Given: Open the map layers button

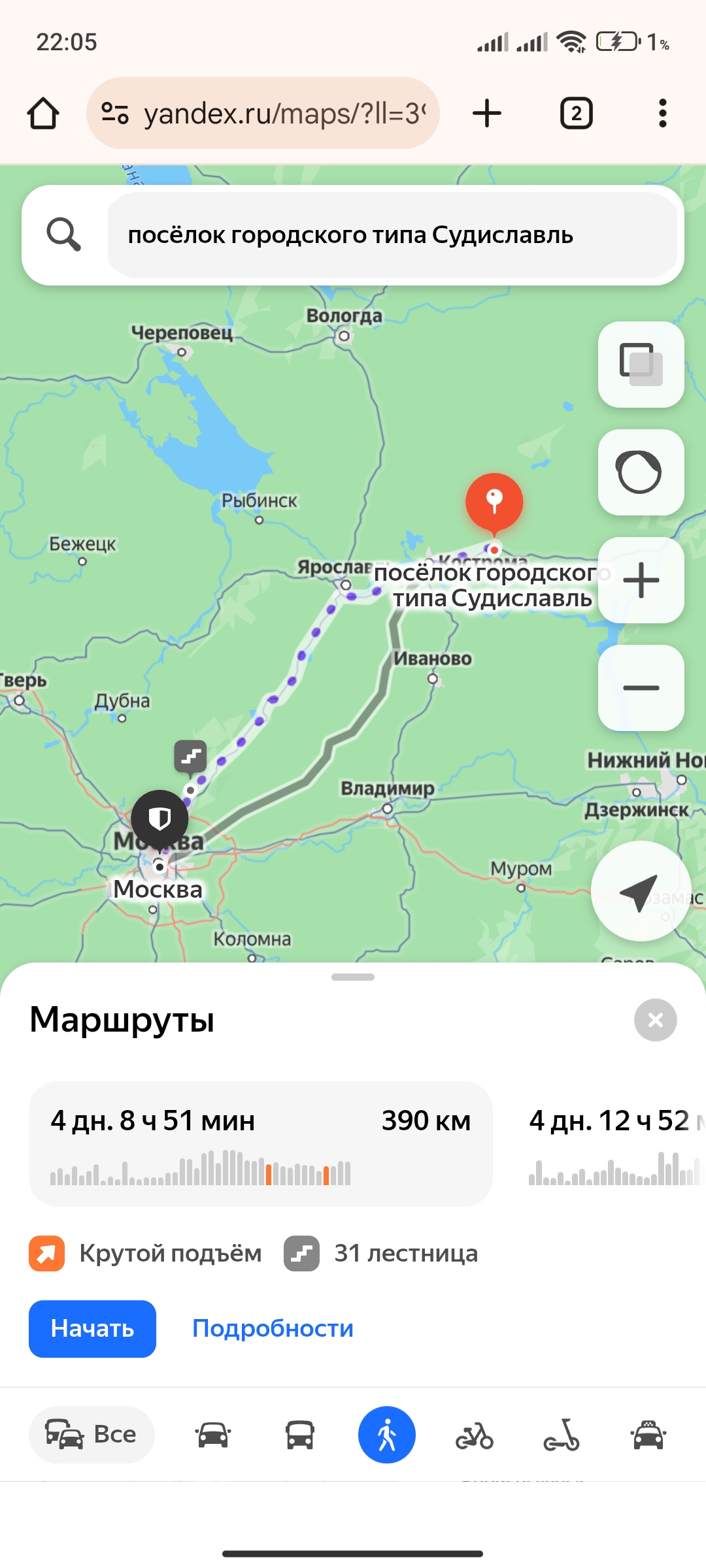Looking at the screenshot, I should pyautogui.click(x=641, y=365).
